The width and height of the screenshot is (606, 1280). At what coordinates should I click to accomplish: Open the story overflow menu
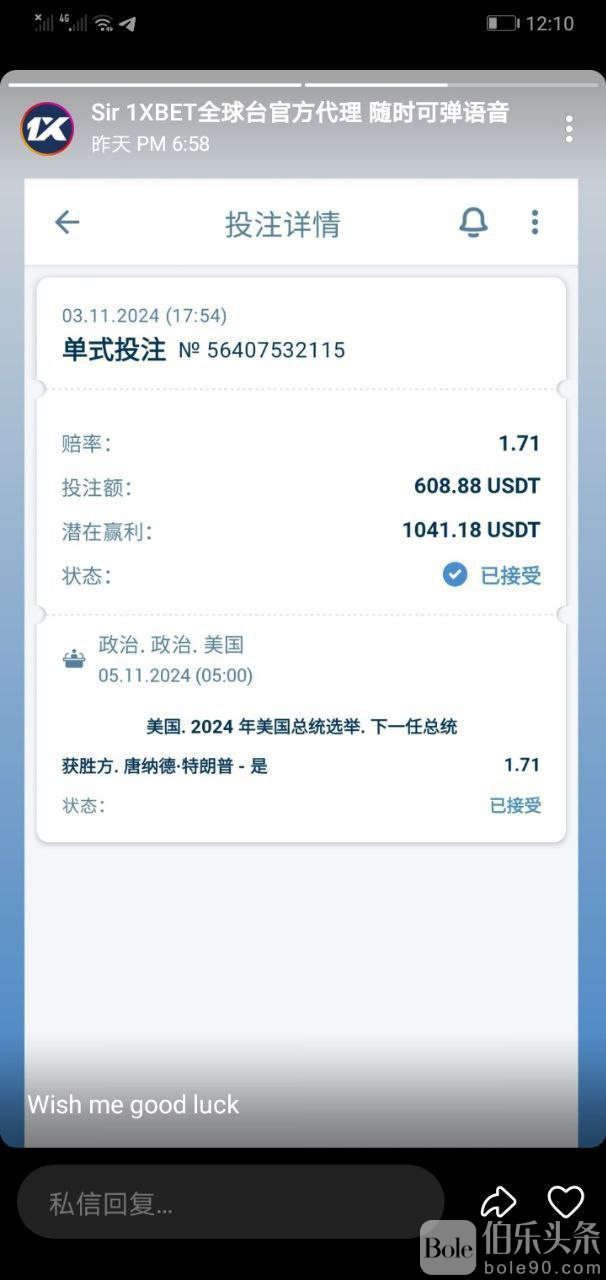(x=568, y=129)
